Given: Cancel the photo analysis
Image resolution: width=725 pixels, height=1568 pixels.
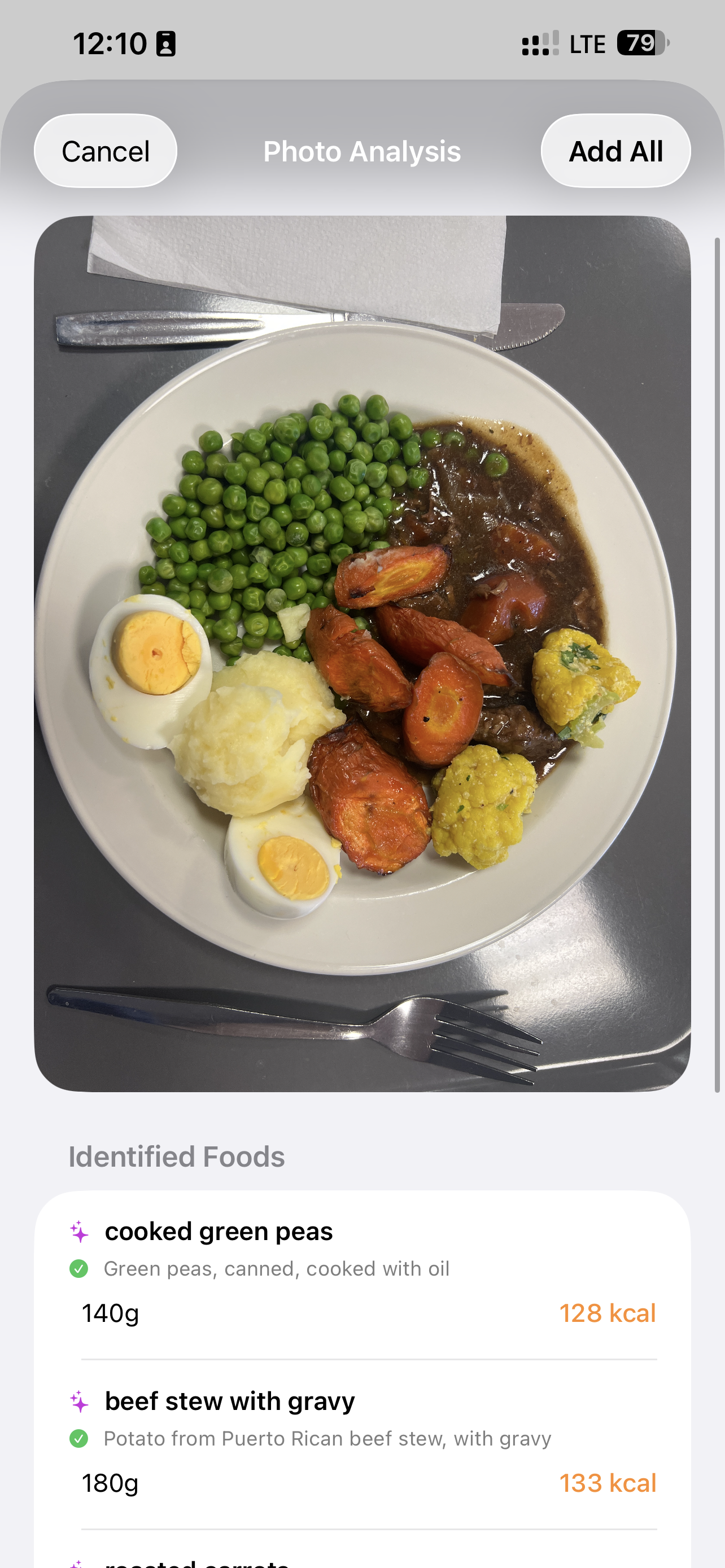Looking at the screenshot, I should 106,151.
